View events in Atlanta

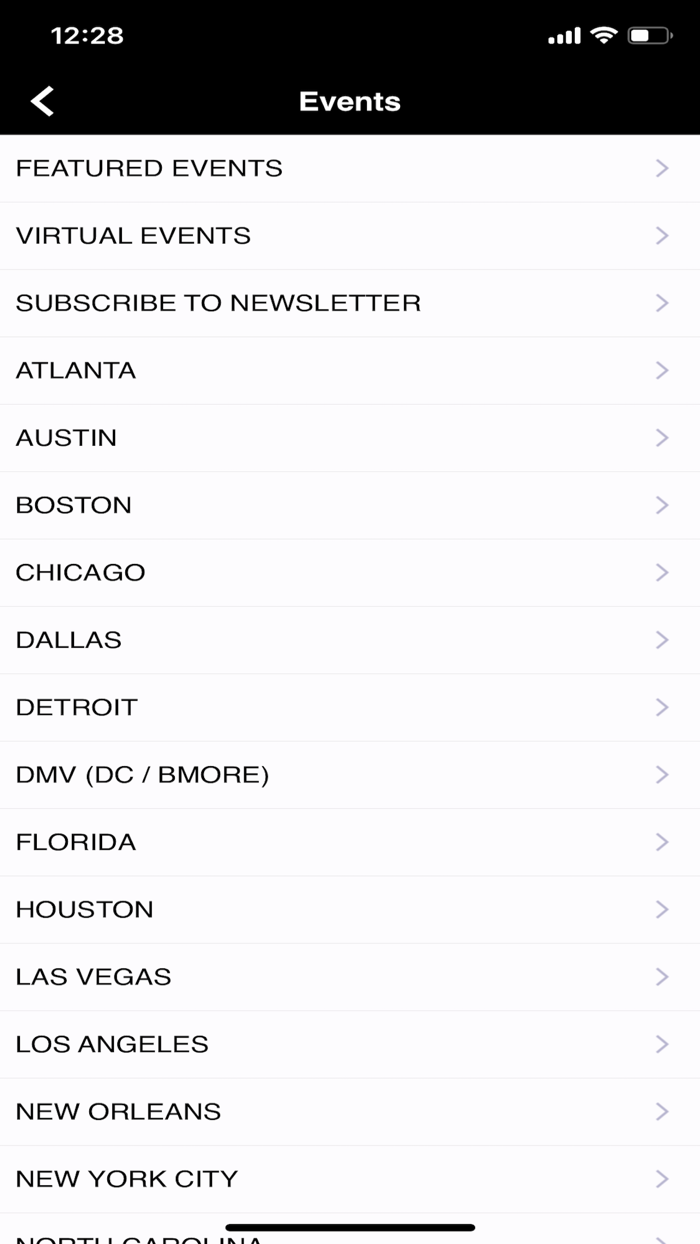(x=350, y=370)
